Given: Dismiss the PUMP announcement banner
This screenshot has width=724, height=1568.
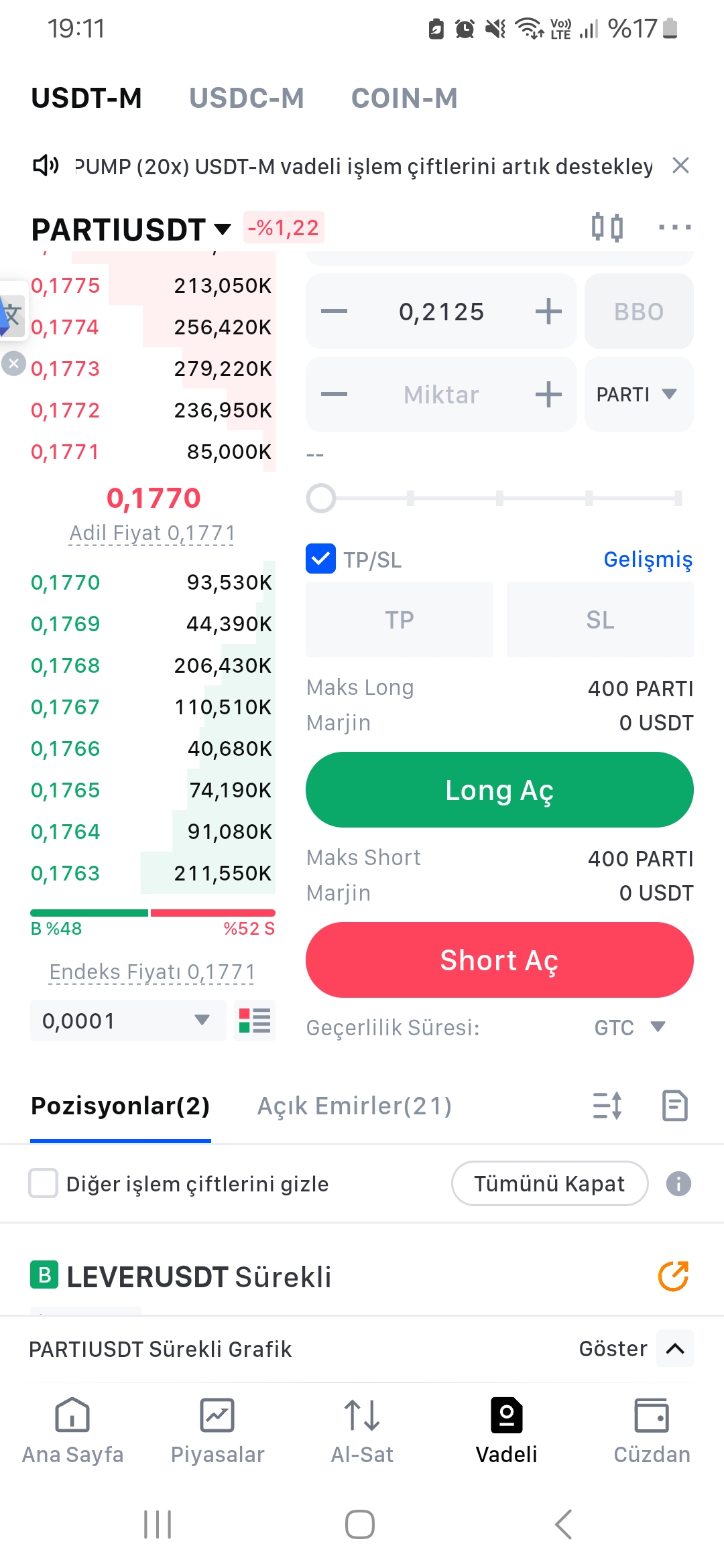Looking at the screenshot, I should (x=680, y=165).
